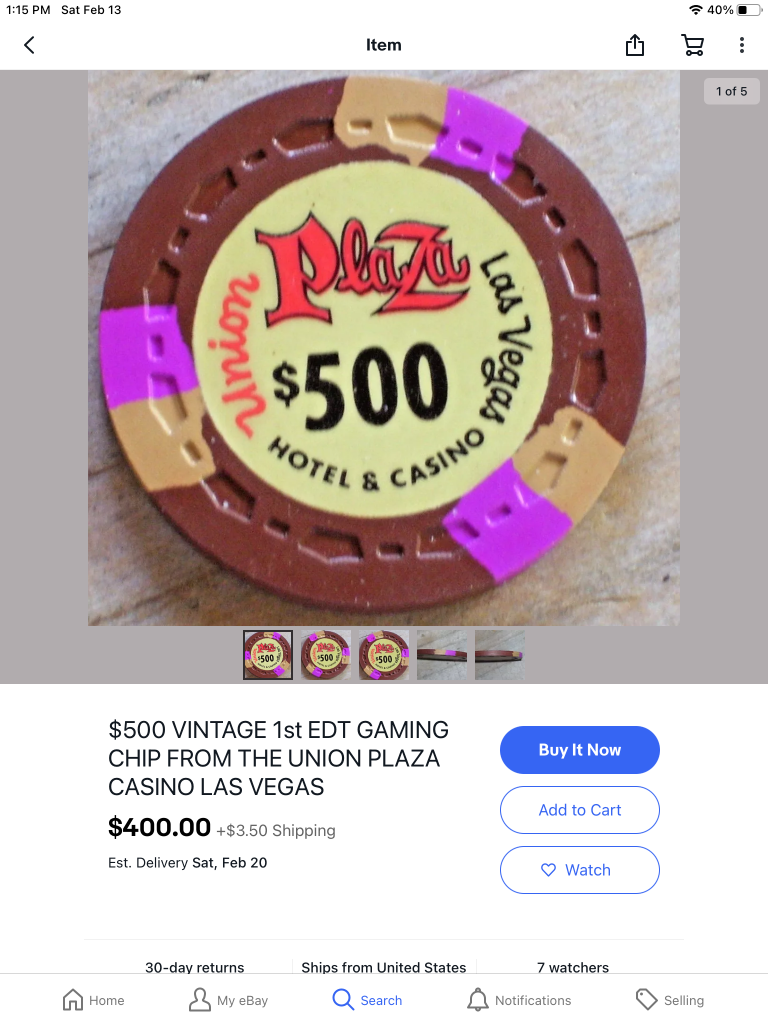This screenshot has width=768, height=1024.
Task: Open the main chip photo
Action: click(x=384, y=348)
